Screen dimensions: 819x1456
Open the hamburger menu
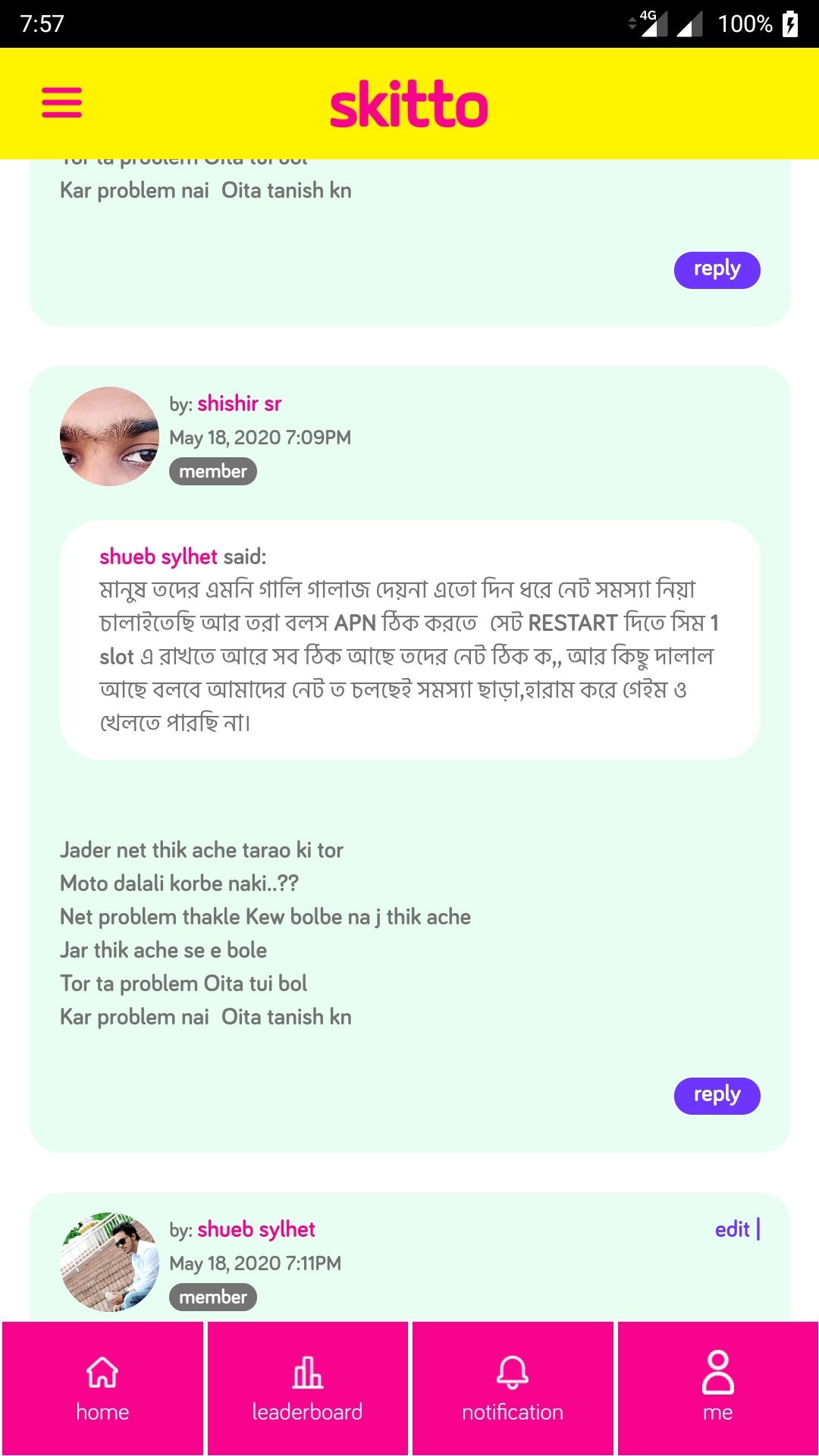pyautogui.click(x=61, y=102)
